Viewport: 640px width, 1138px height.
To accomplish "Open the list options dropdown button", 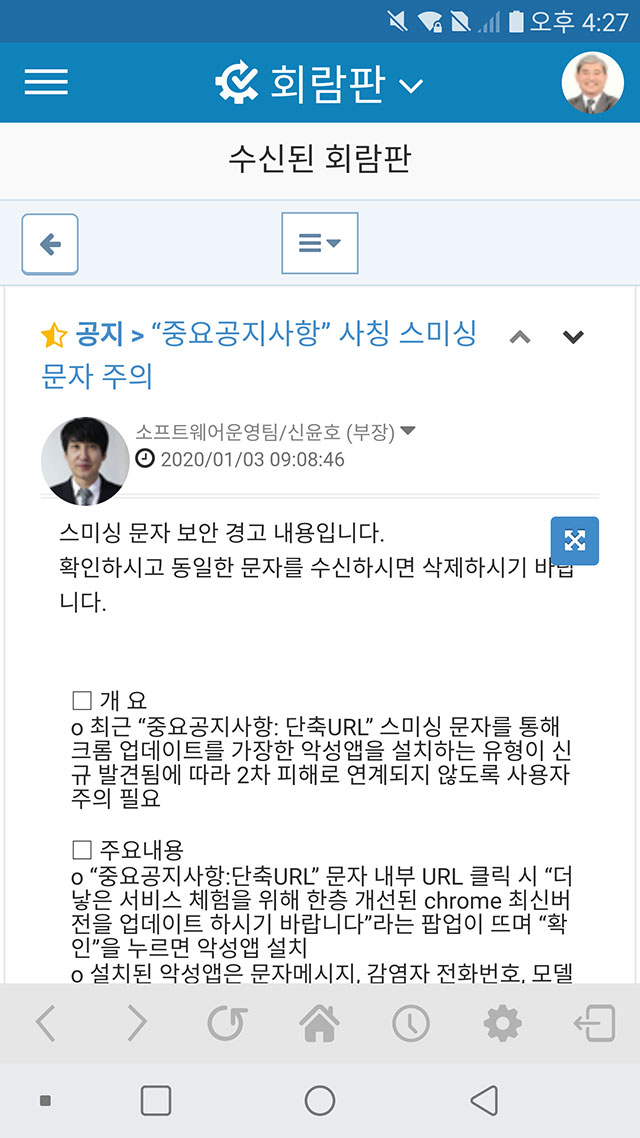I will [320, 243].
